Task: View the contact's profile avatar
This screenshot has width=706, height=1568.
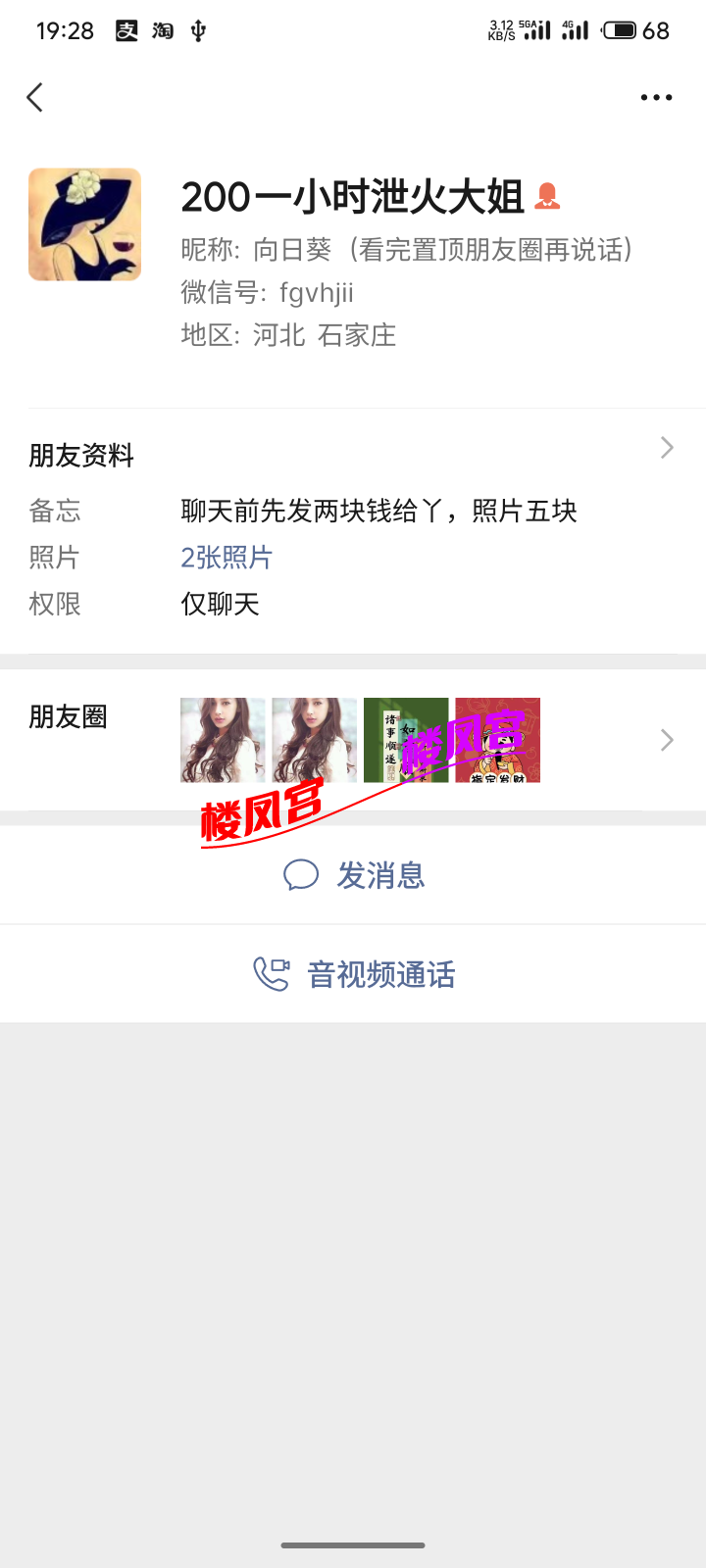Action: click(84, 224)
